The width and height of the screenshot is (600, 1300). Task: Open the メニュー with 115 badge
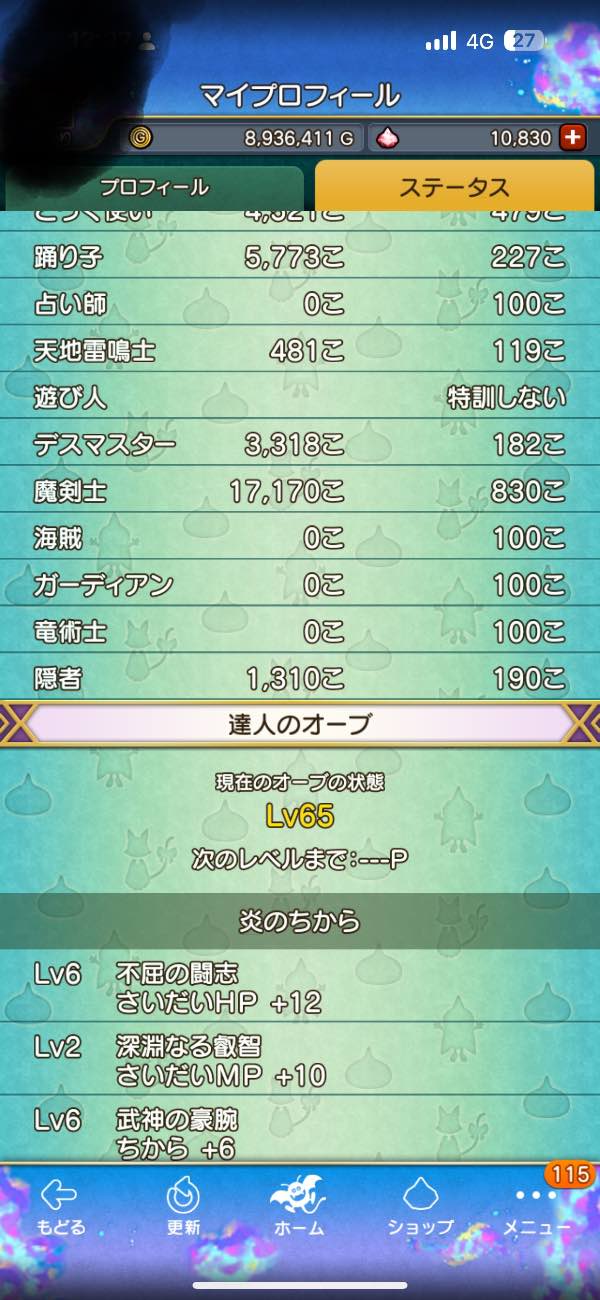point(537,1206)
